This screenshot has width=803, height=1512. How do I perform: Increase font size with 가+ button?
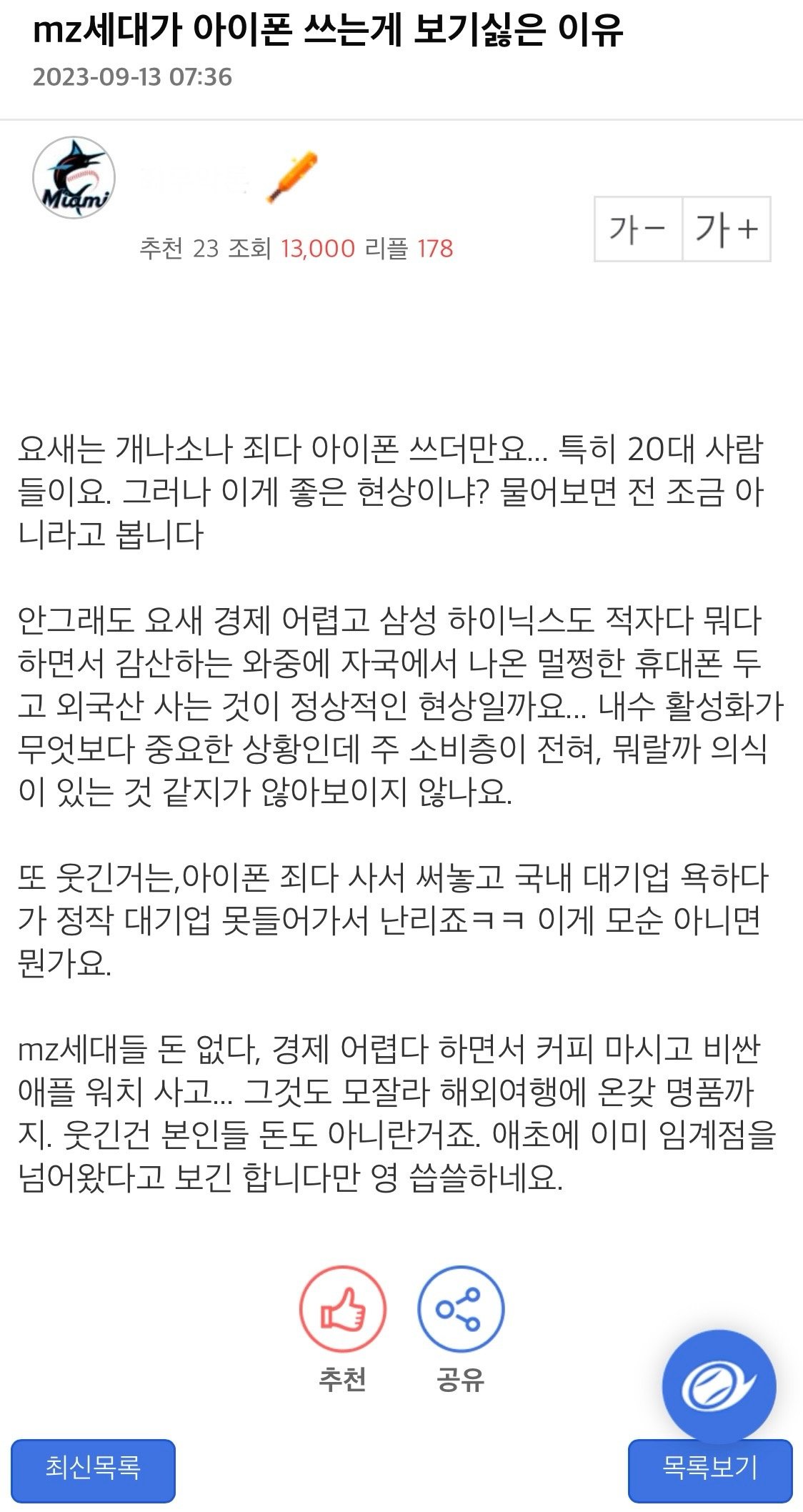click(x=726, y=229)
